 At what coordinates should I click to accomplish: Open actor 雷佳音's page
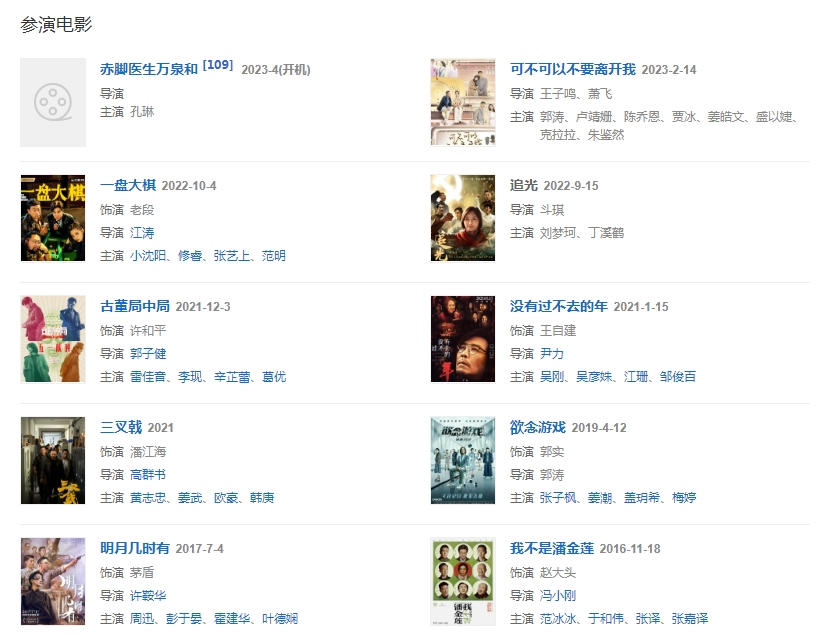tap(147, 377)
